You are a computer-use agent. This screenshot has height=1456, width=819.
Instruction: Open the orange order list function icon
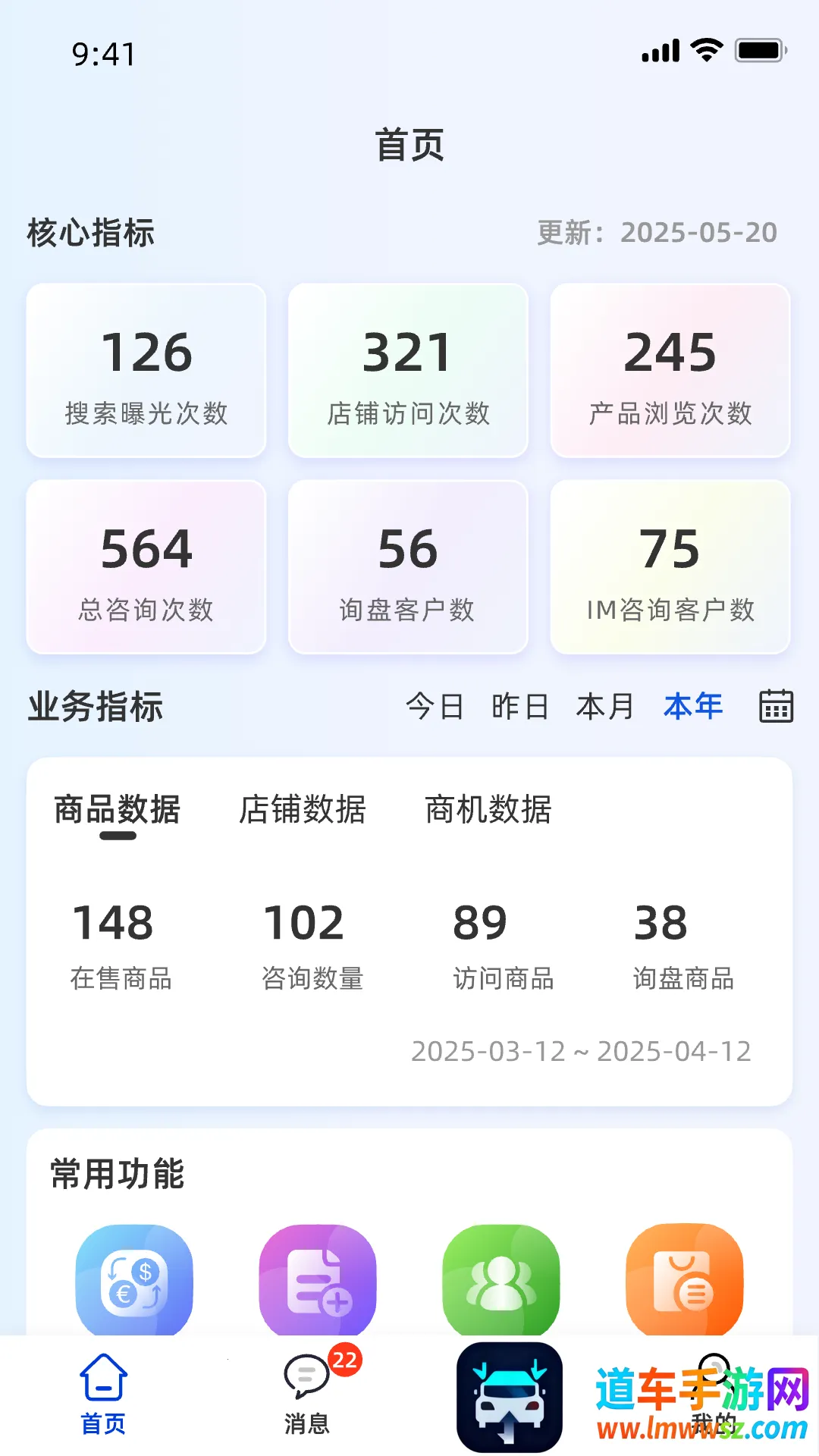(x=685, y=1280)
